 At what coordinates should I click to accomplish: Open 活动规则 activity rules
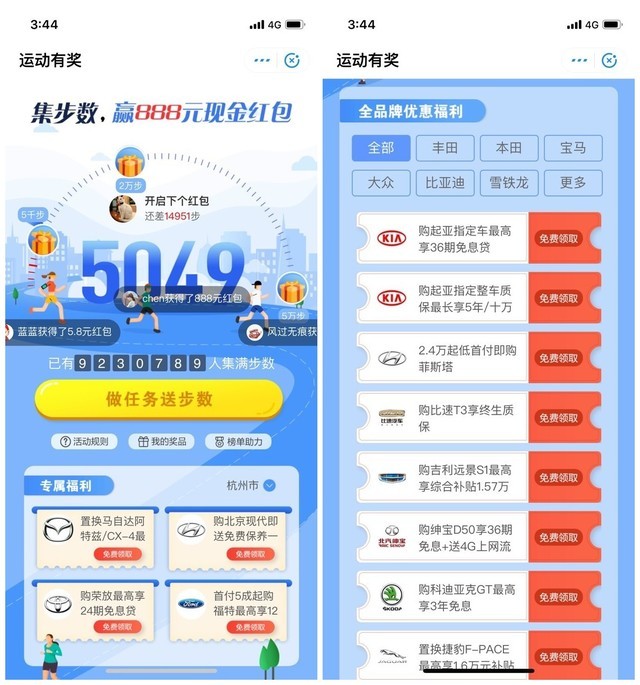(88, 441)
